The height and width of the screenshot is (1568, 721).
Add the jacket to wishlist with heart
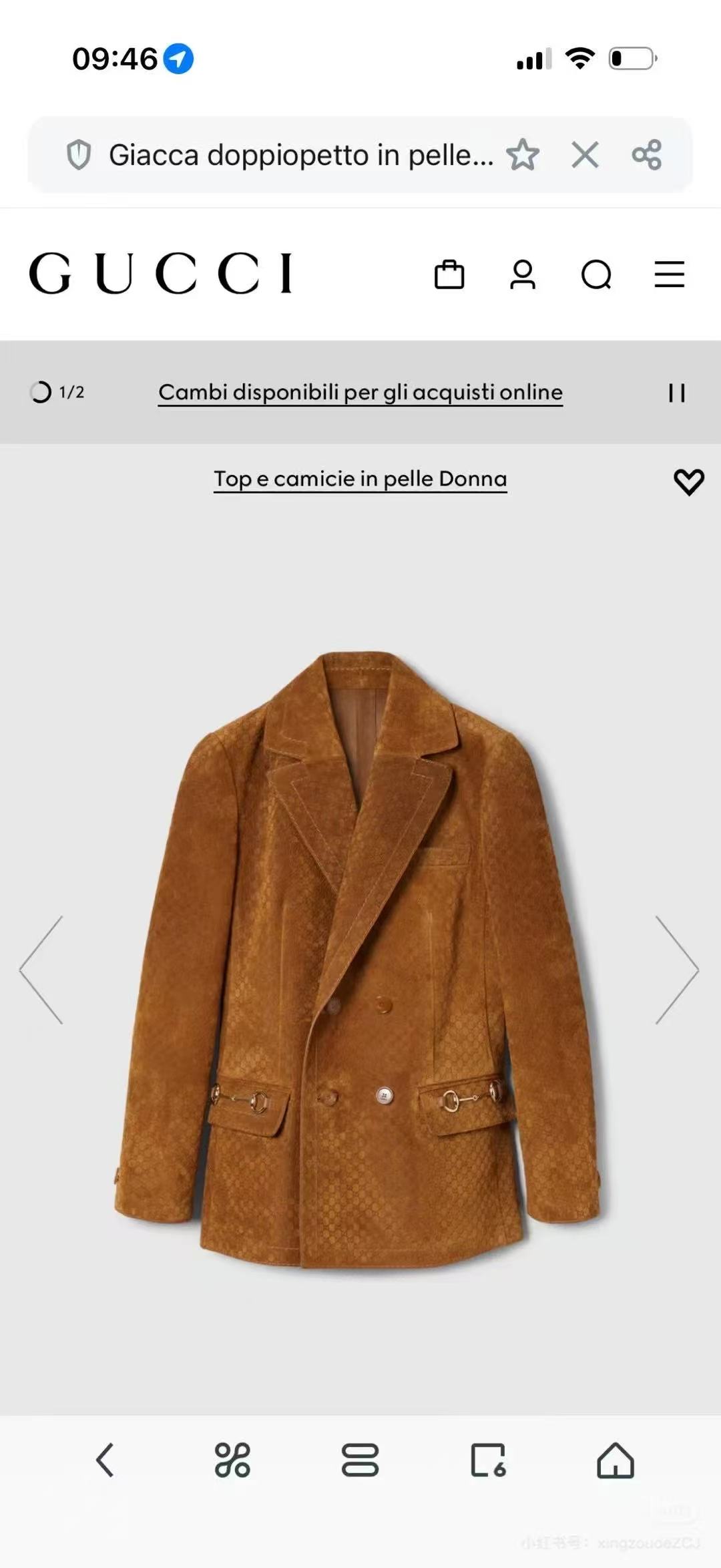689,481
